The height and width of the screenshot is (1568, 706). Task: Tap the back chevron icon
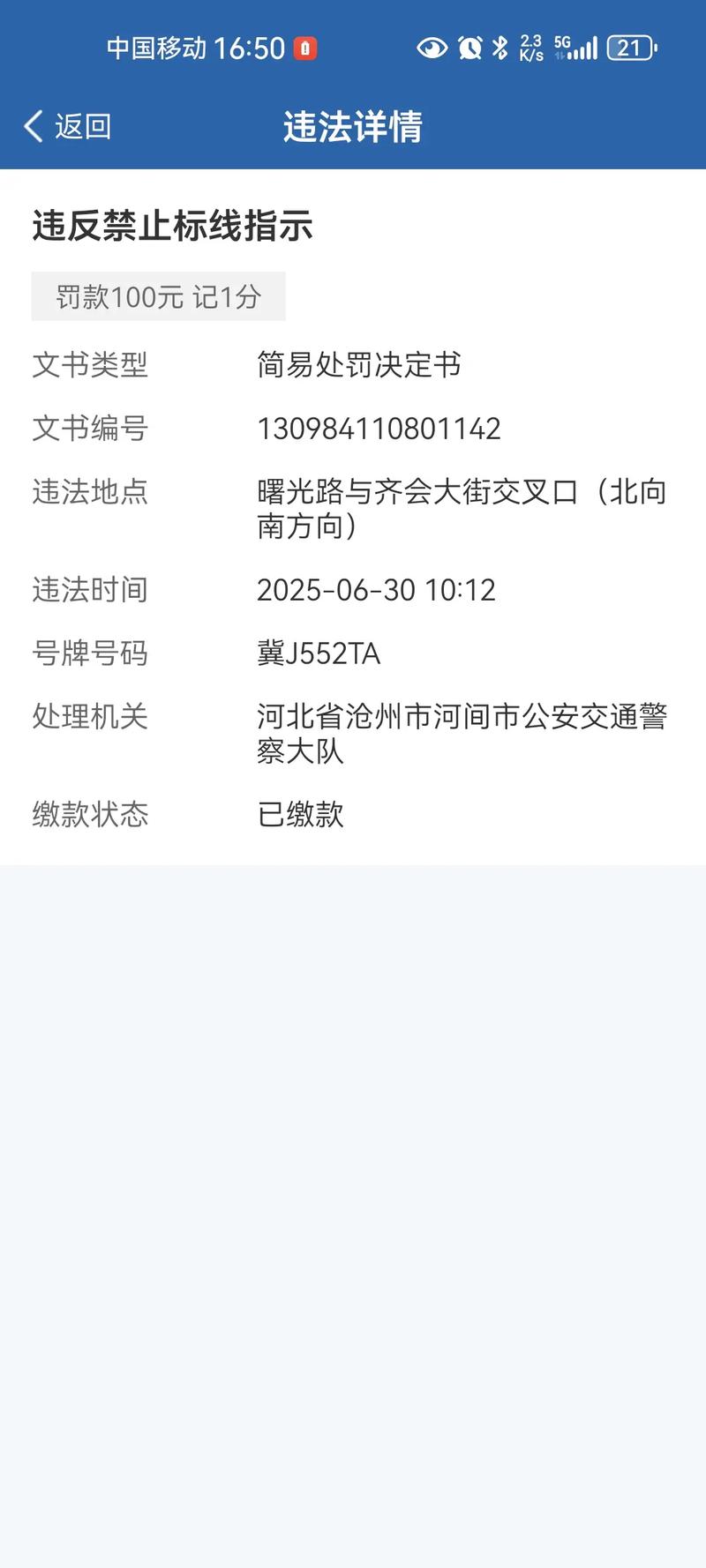click(x=32, y=126)
